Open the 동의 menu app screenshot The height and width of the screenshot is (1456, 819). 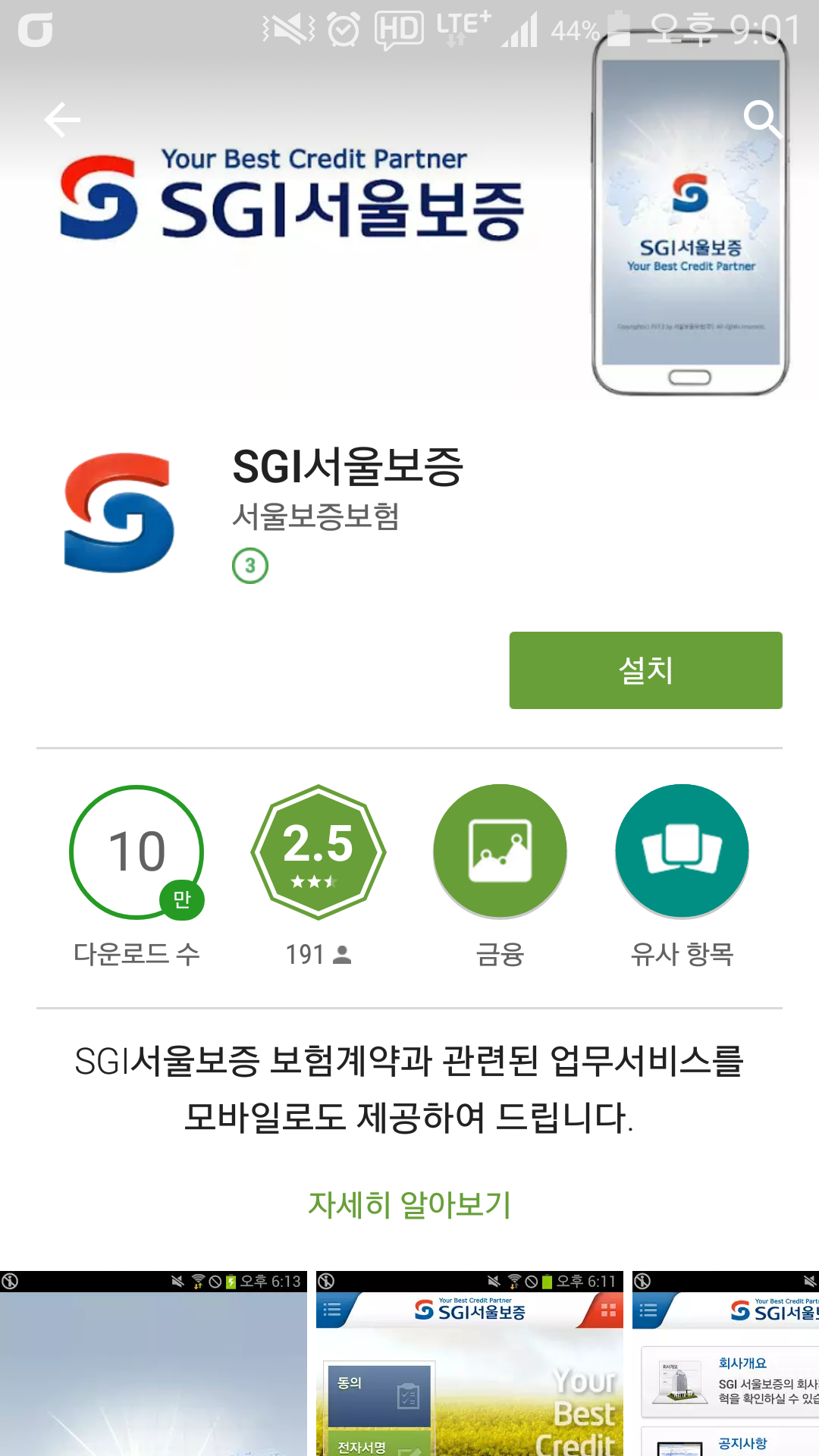(469, 1365)
